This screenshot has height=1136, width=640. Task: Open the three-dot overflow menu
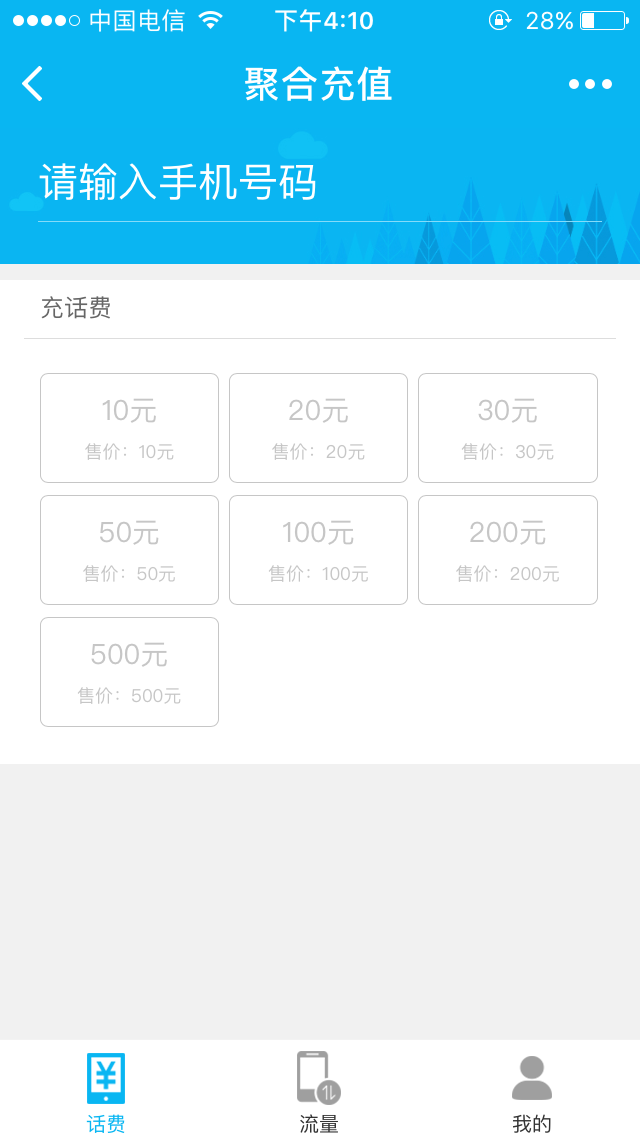coord(590,84)
